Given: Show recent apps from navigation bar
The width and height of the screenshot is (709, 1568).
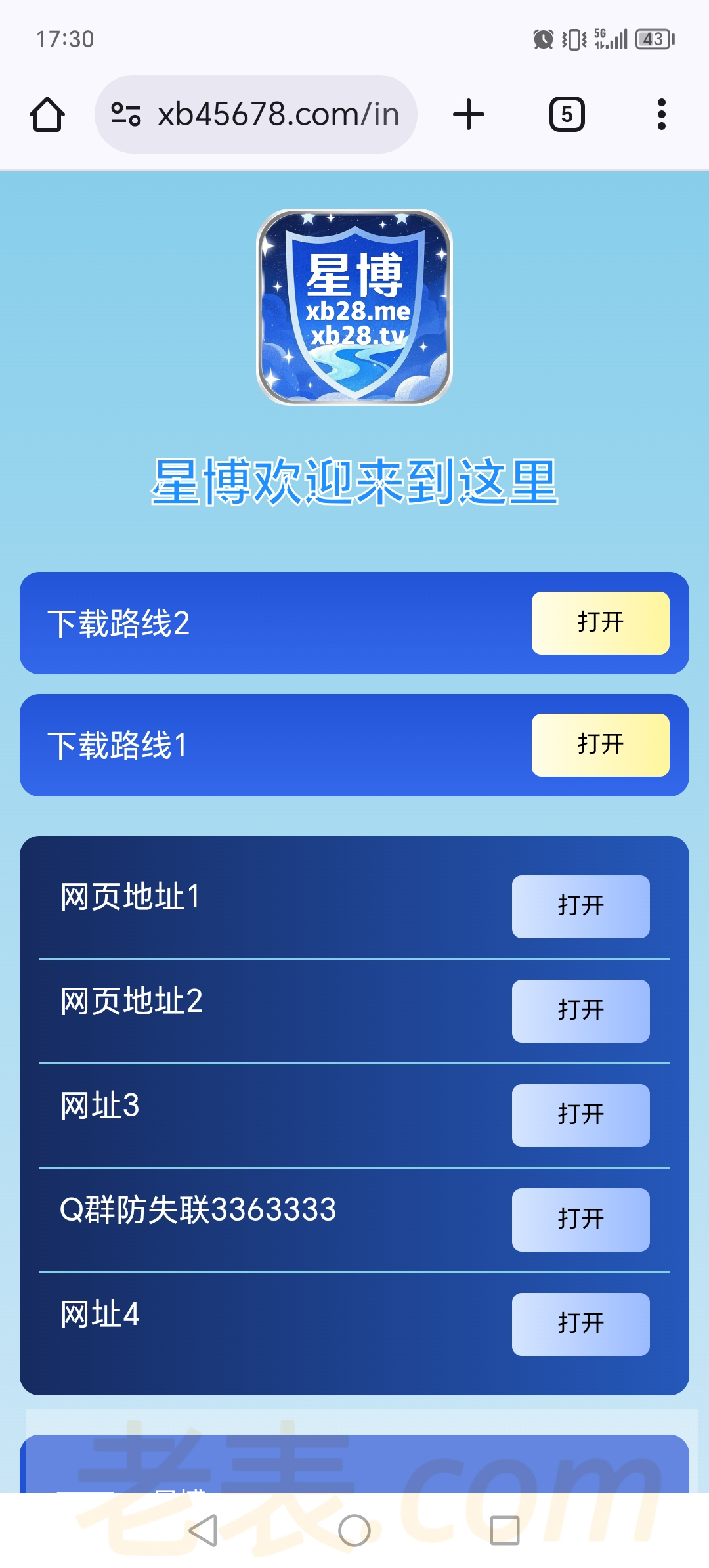Looking at the screenshot, I should click(505, 1531).
